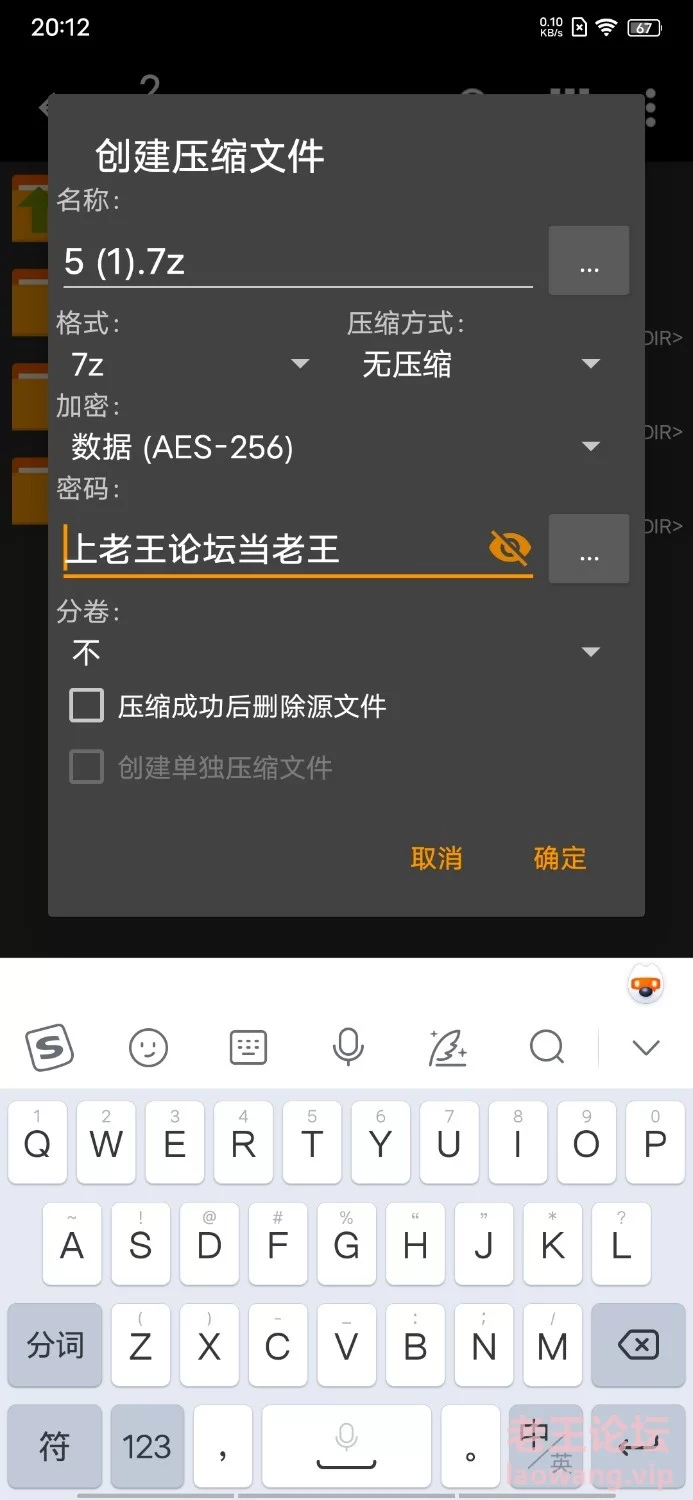Open the button beside the password field
This screenshot has width=693, height=1500.
[x=588, y=549]
